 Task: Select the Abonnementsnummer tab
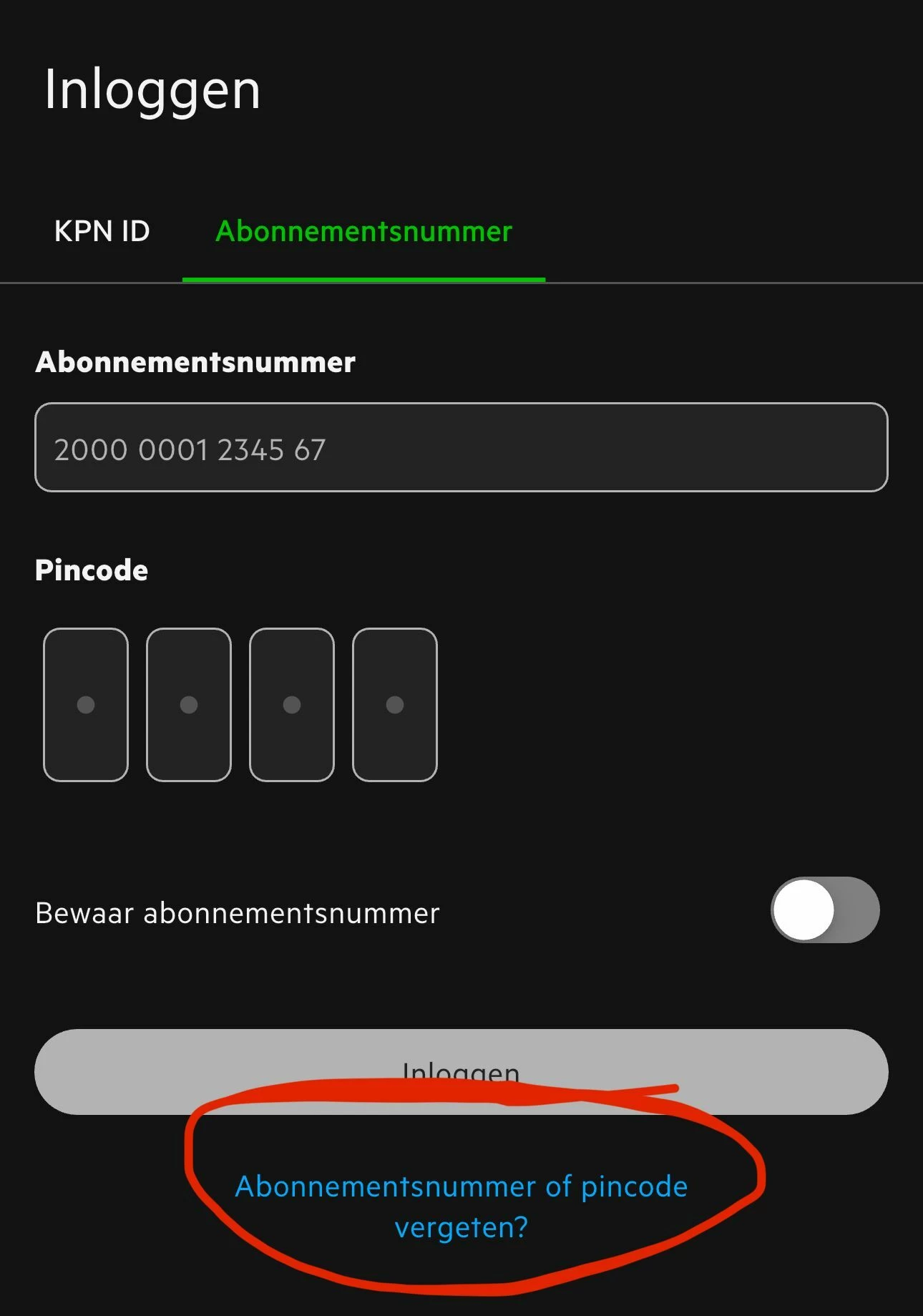tap(363, 232)
